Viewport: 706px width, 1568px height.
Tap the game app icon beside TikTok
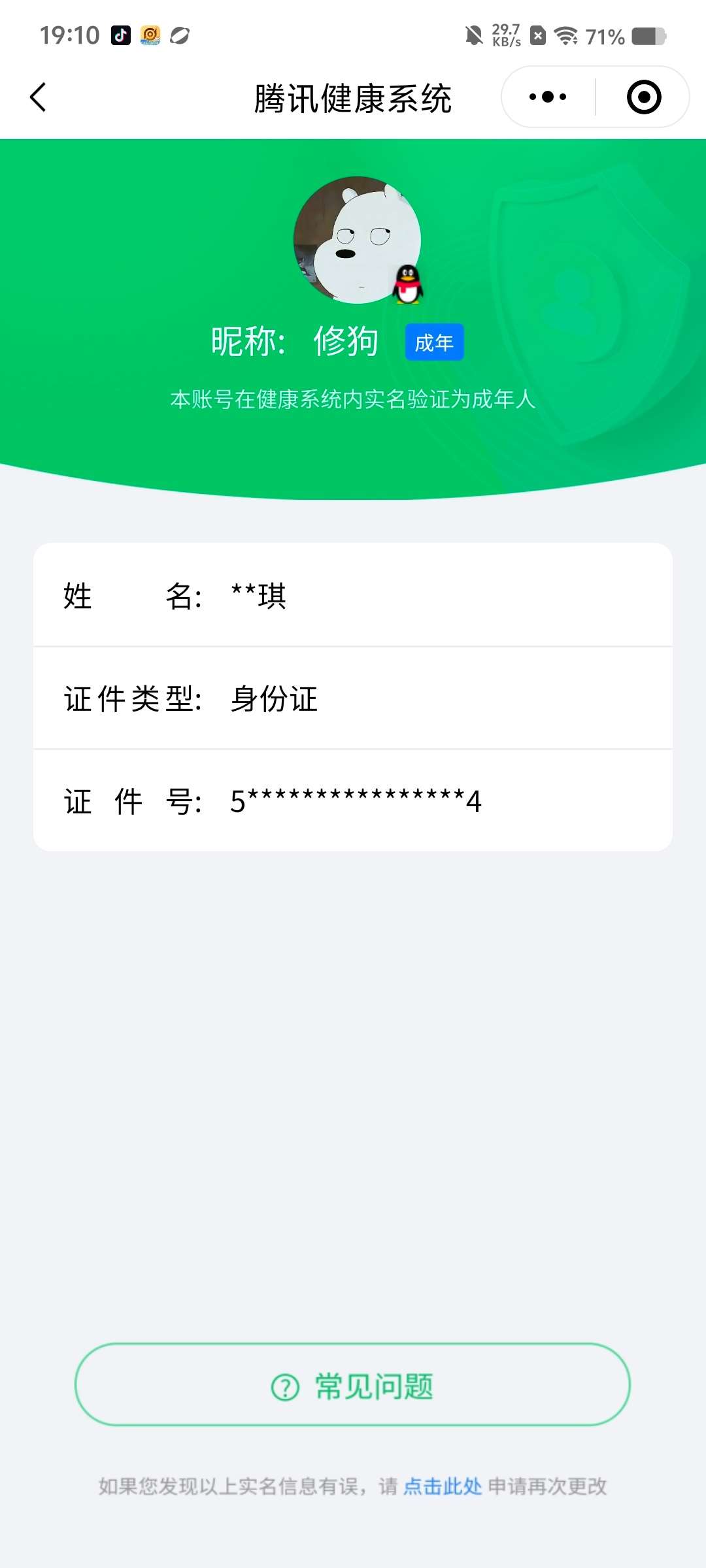(x=150, y=36)
